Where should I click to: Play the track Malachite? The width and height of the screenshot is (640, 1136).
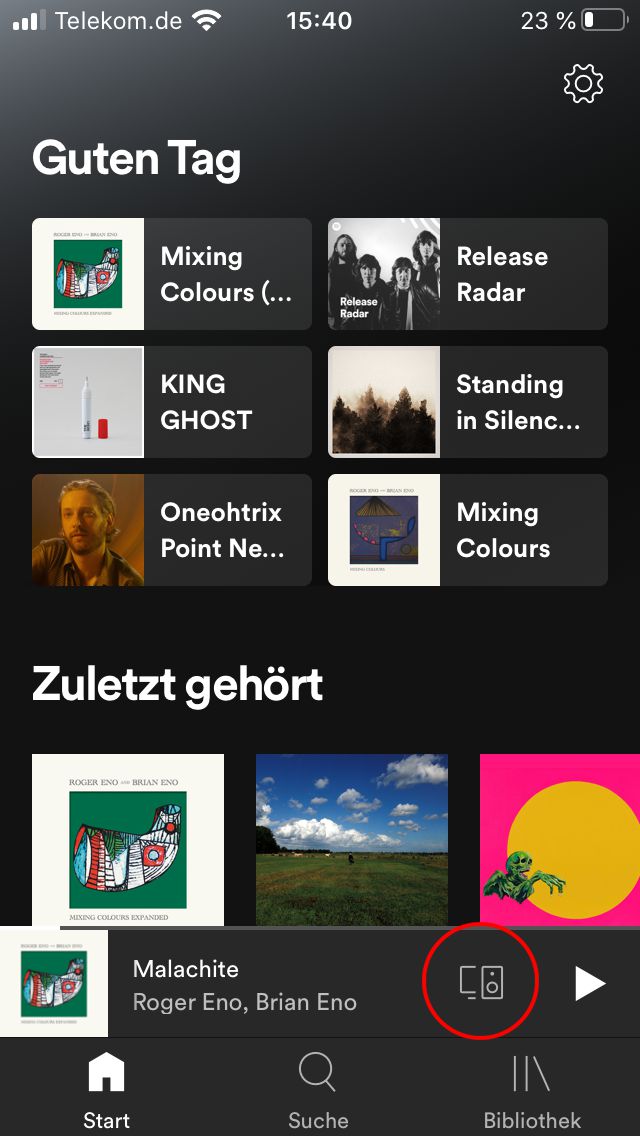coord(589,984)
